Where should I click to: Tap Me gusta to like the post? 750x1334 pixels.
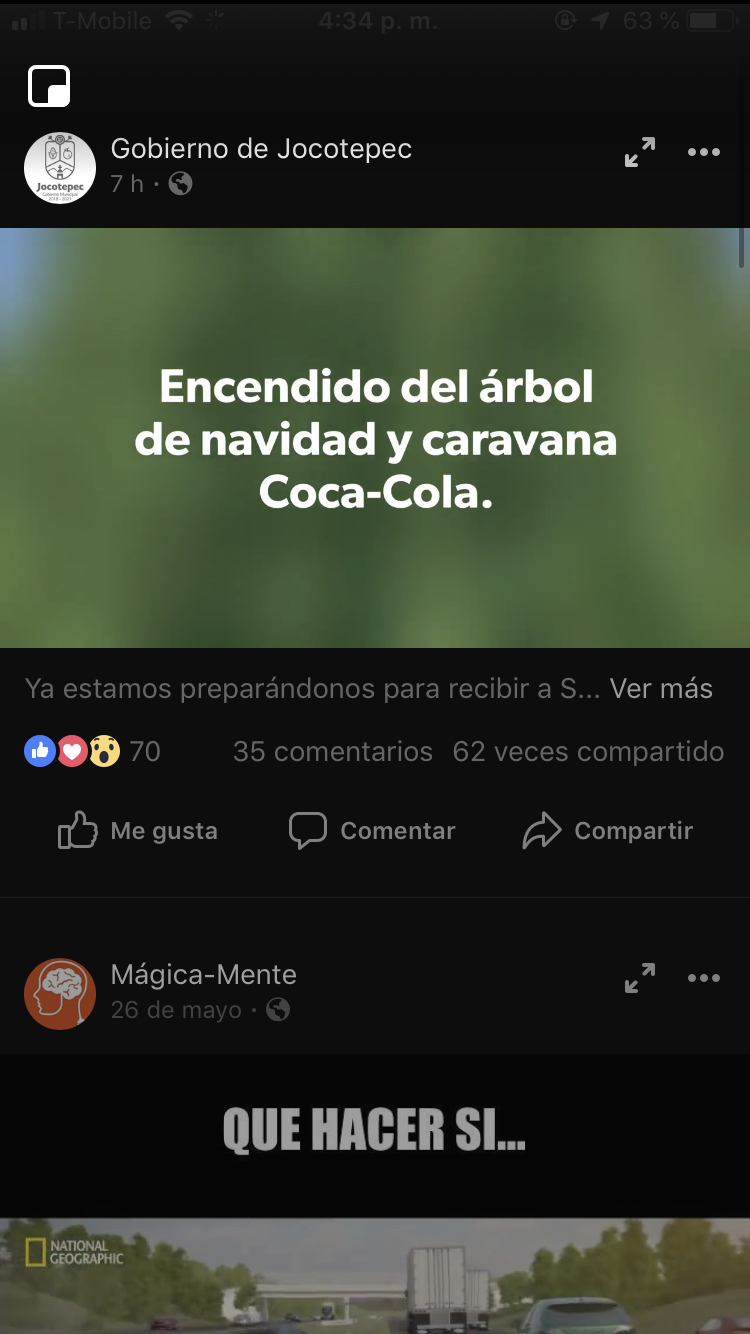click(x=136, y=830)
